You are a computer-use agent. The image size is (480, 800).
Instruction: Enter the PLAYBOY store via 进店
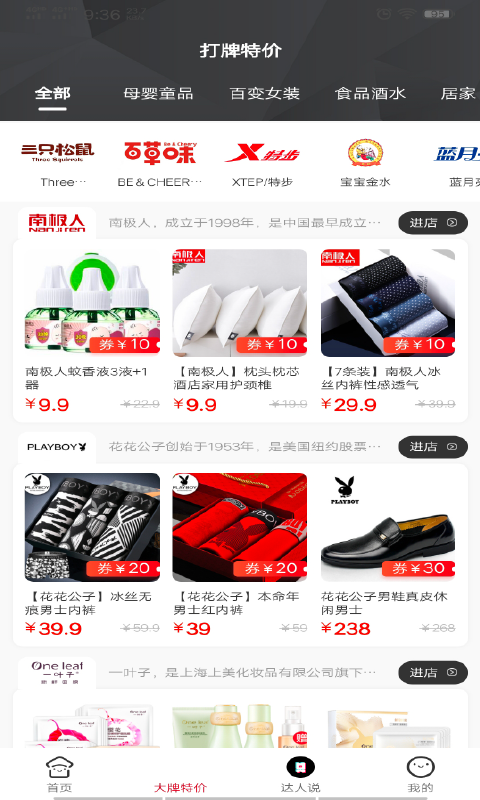click(433, 447)
